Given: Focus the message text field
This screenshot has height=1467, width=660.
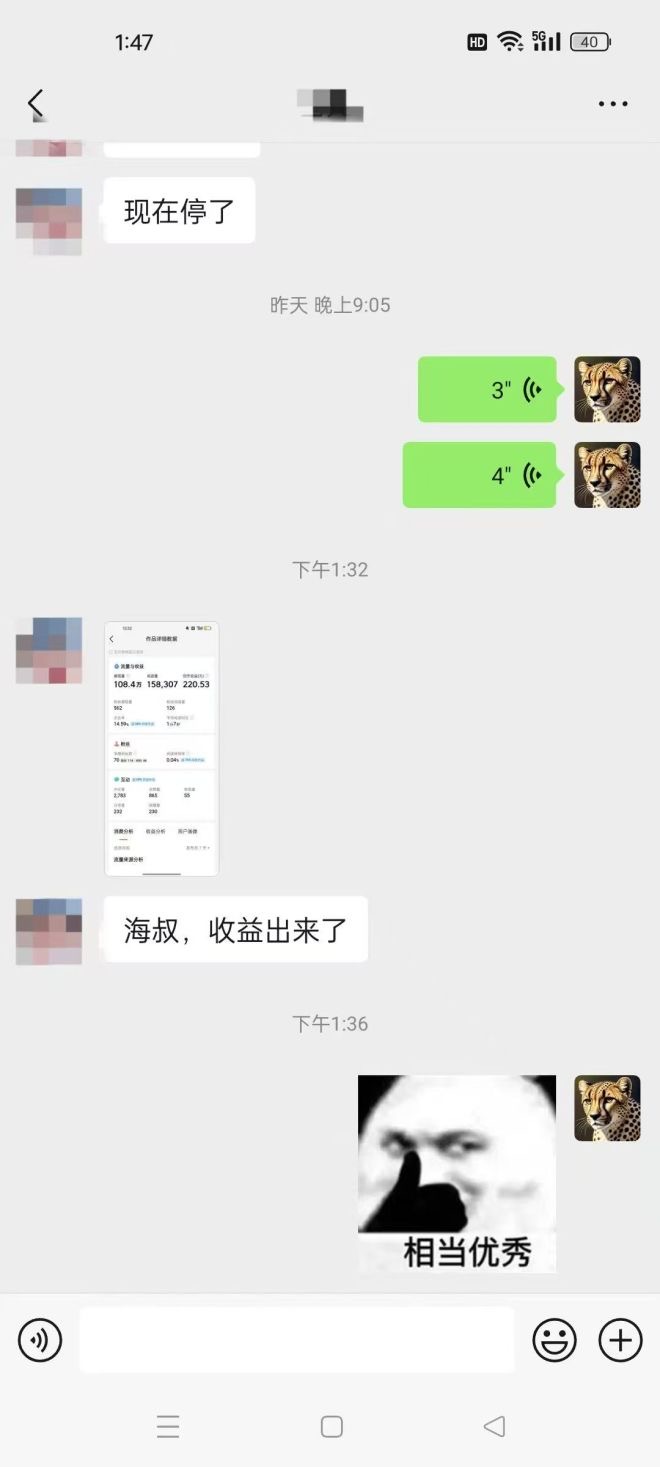Looking at the screenshot, I should [297, 1340].
